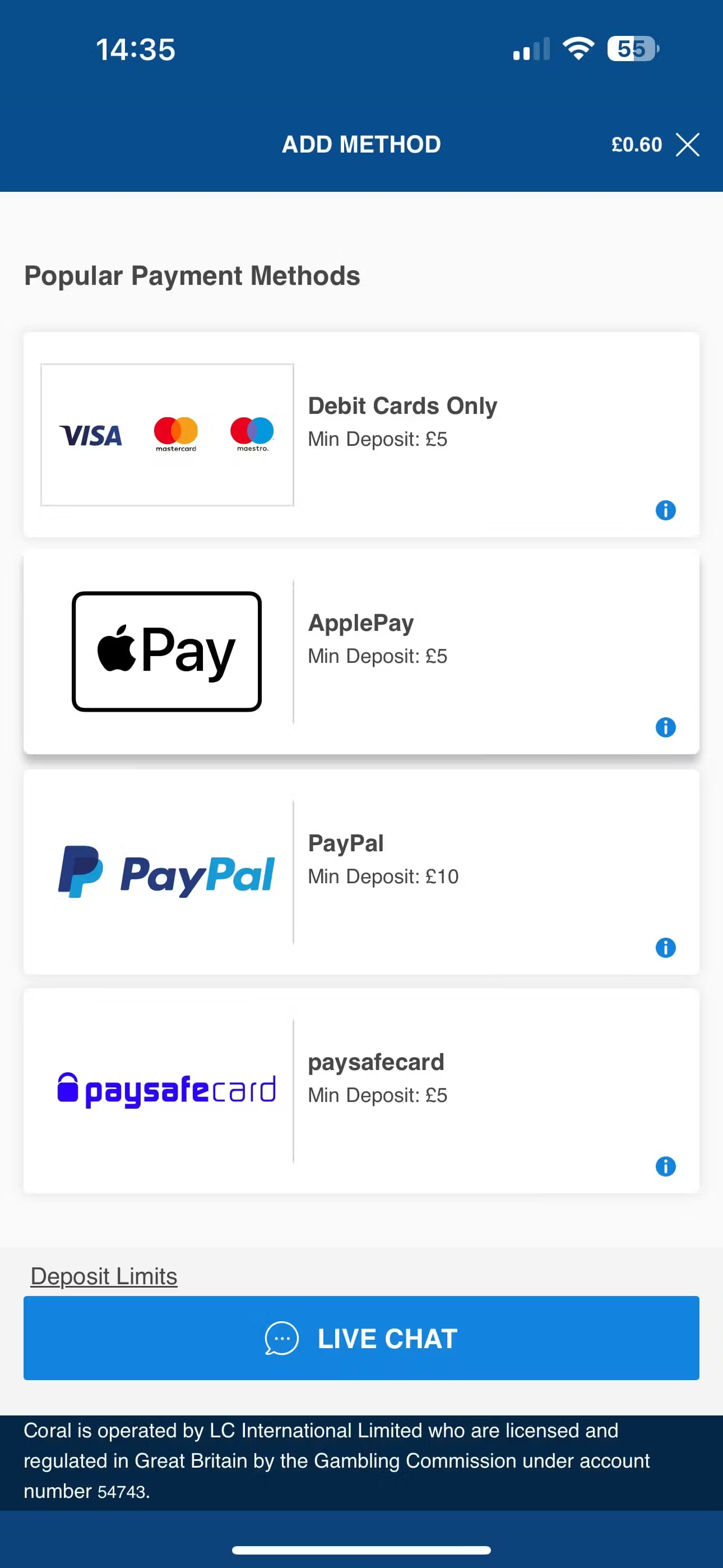The width and height of the screenshot is (723, 1568).
Task: Start a Live Chat
Action: click(x=361, y=1338)
